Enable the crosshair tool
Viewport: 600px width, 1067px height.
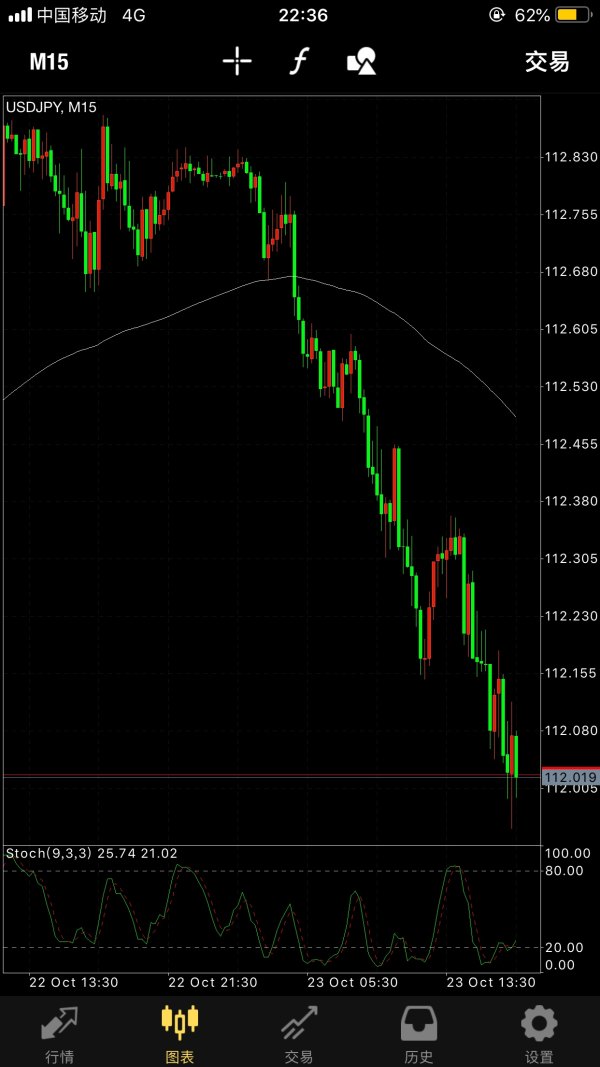coord(237,62)
